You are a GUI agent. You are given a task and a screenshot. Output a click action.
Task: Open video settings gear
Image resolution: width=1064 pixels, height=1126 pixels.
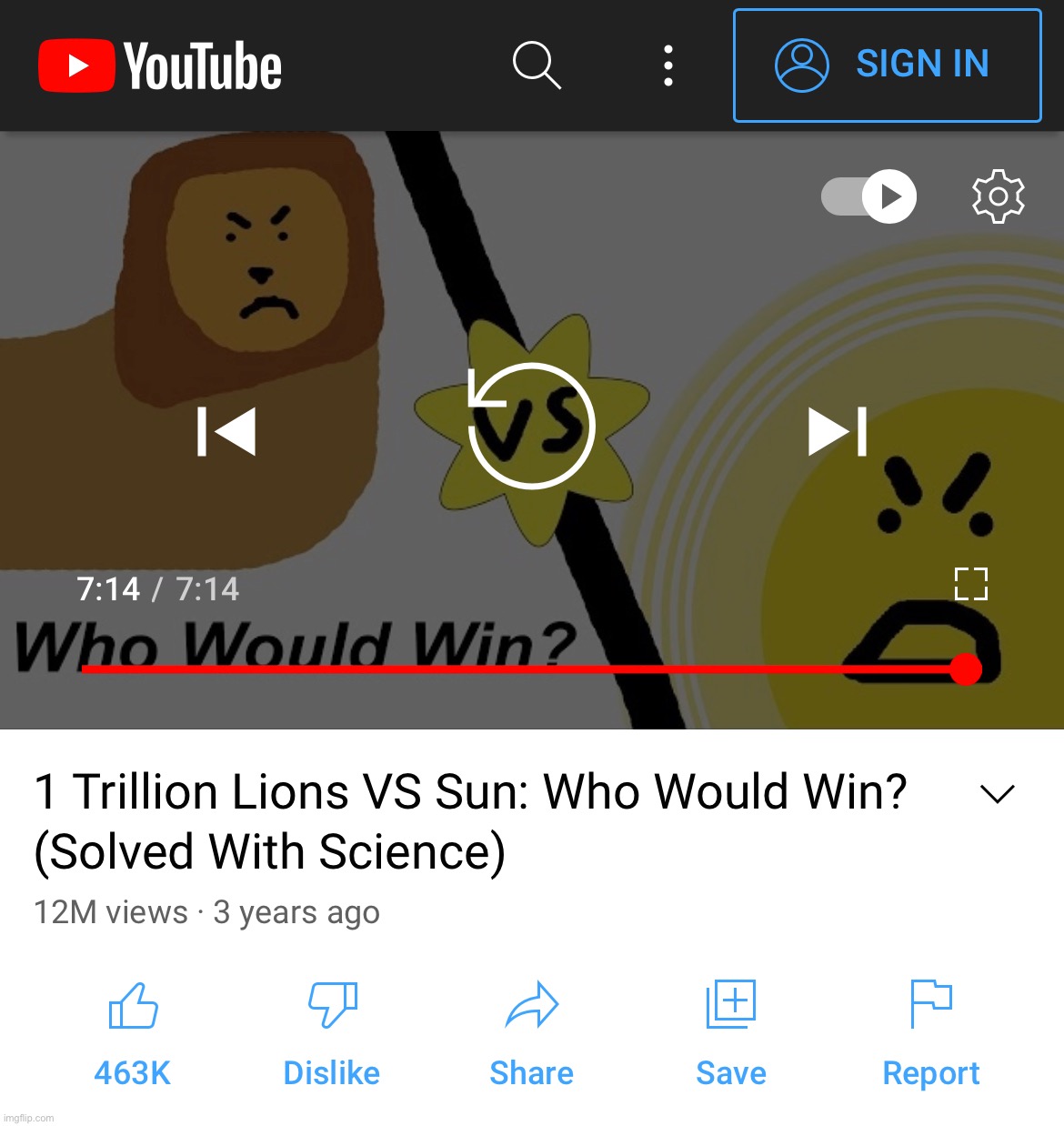point(998,196)
